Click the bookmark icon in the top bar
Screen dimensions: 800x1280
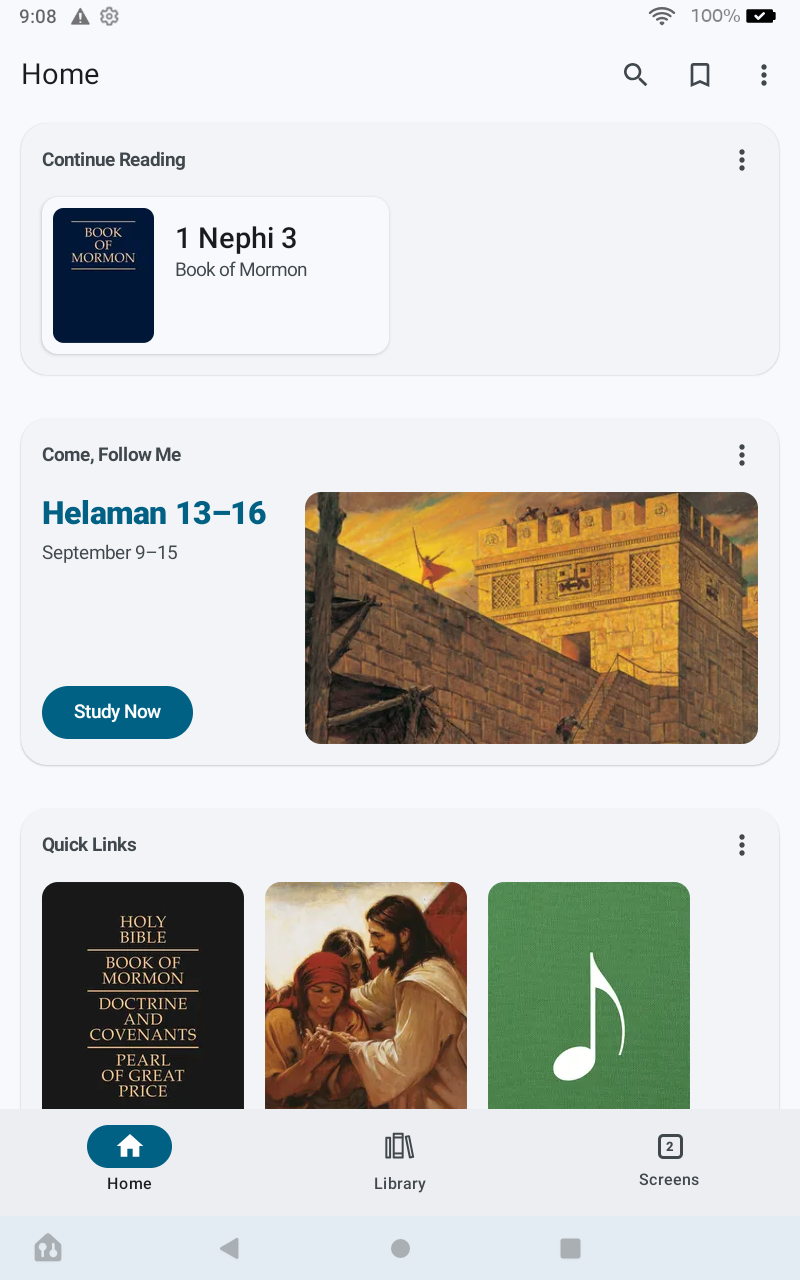coord(700,75)
